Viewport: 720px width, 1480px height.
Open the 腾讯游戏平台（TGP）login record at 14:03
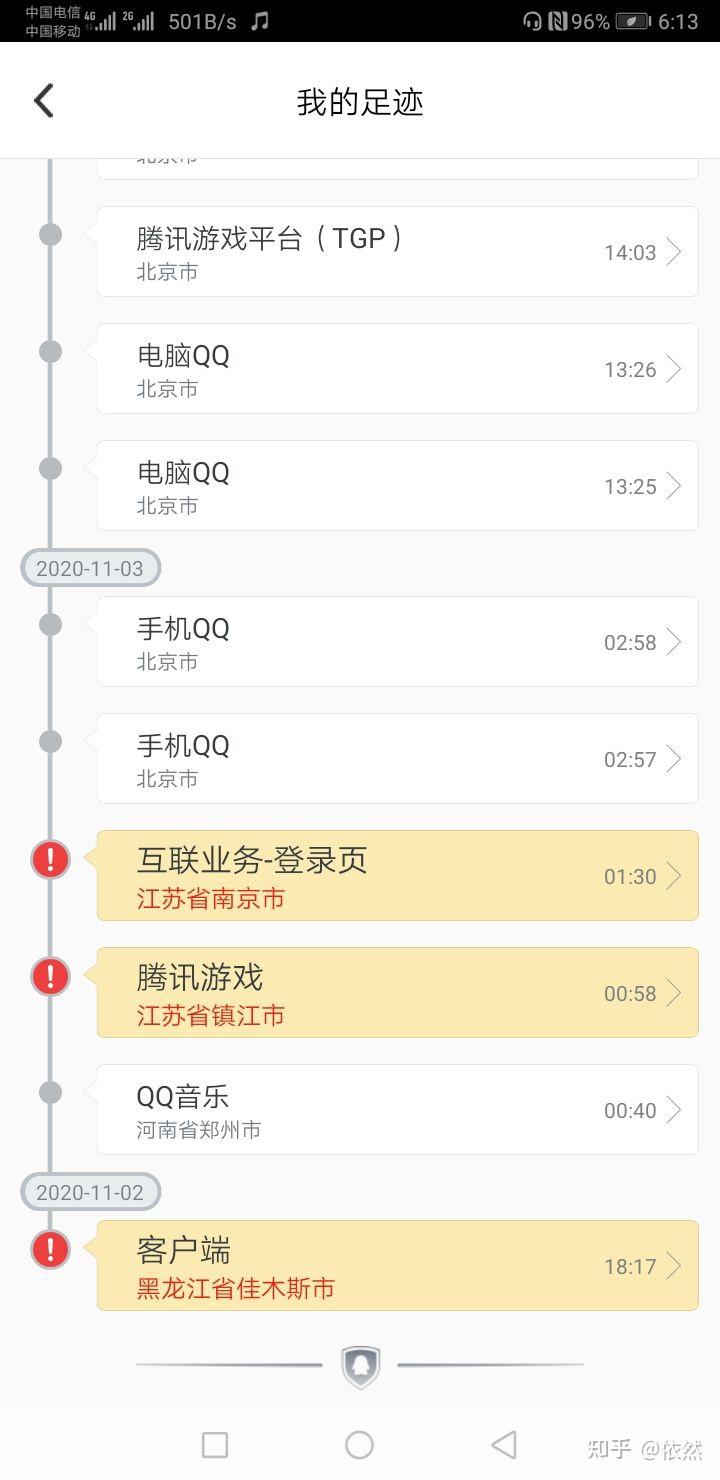pos(397,252)
